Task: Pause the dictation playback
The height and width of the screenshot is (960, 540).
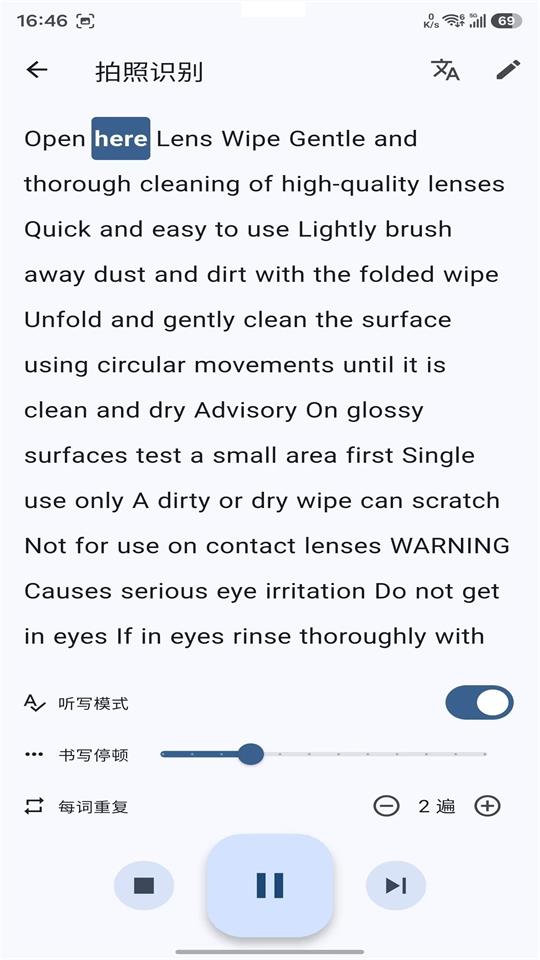Action: [x=270, y=885]
